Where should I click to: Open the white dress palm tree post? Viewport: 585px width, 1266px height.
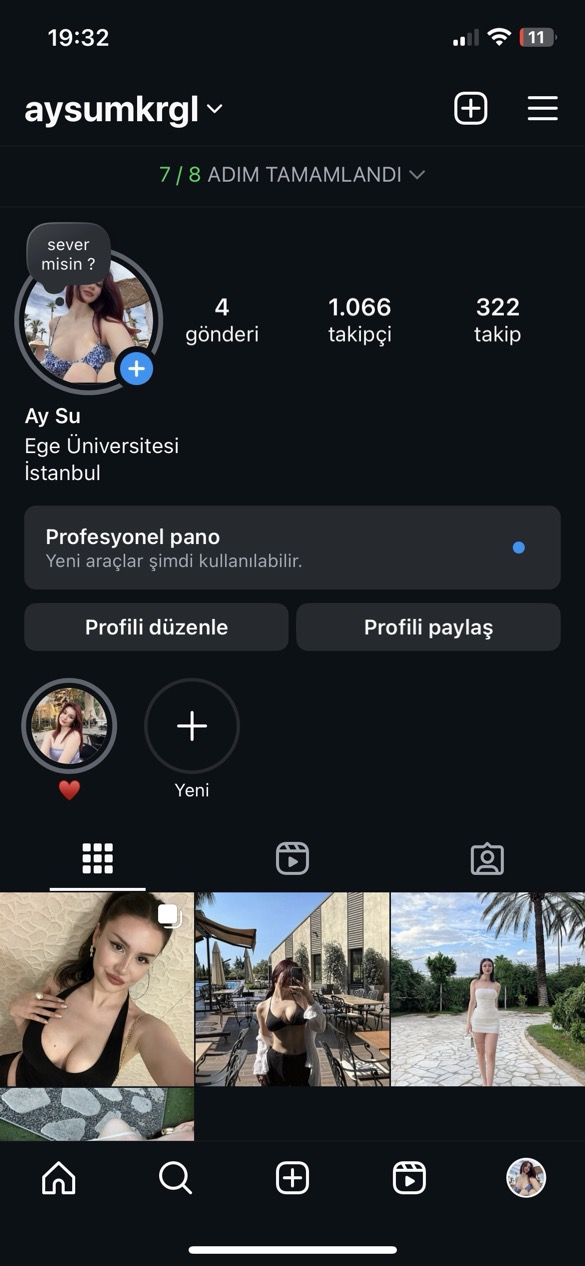(488, 989)
